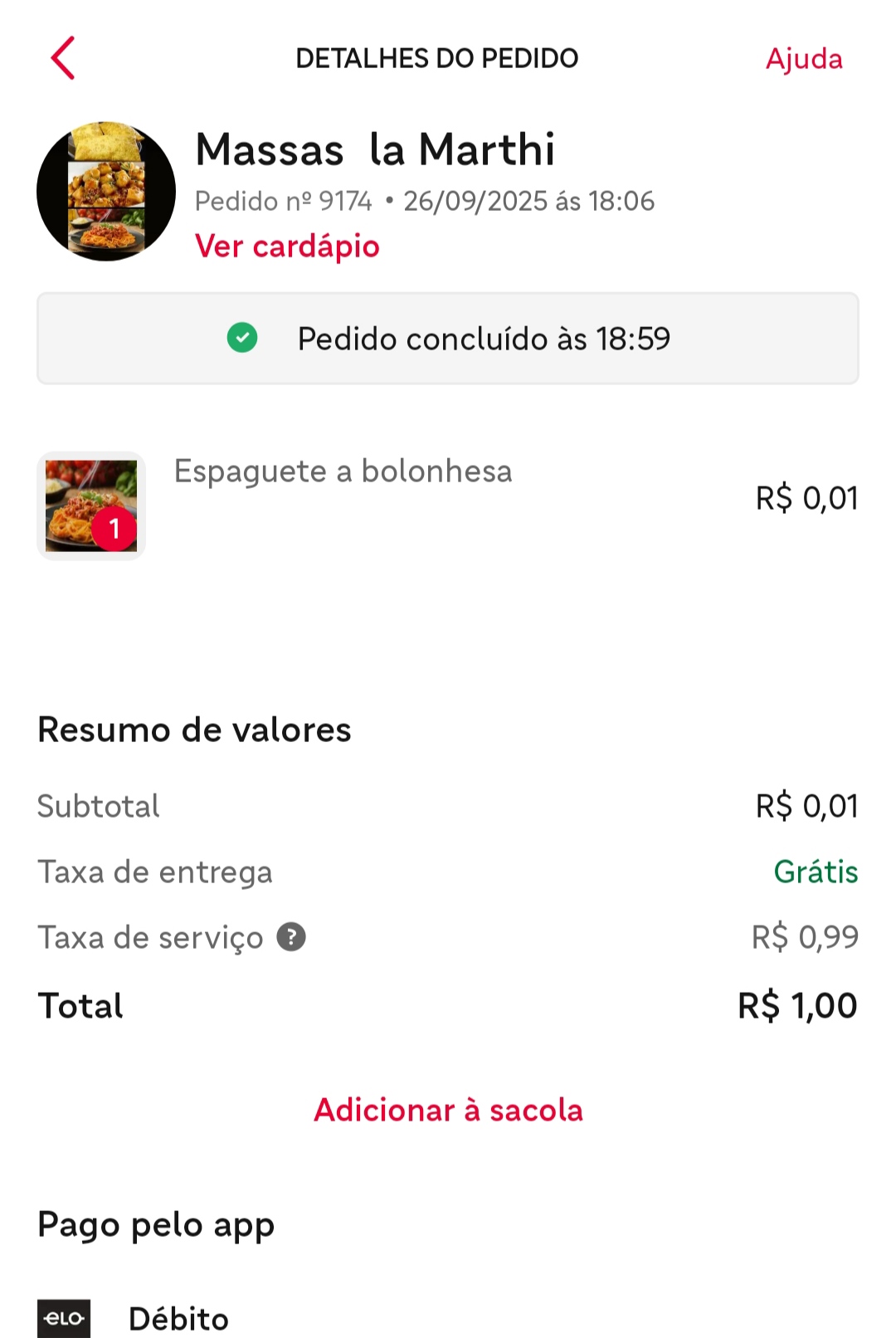Tap Adicionar à sacola

448,1110
